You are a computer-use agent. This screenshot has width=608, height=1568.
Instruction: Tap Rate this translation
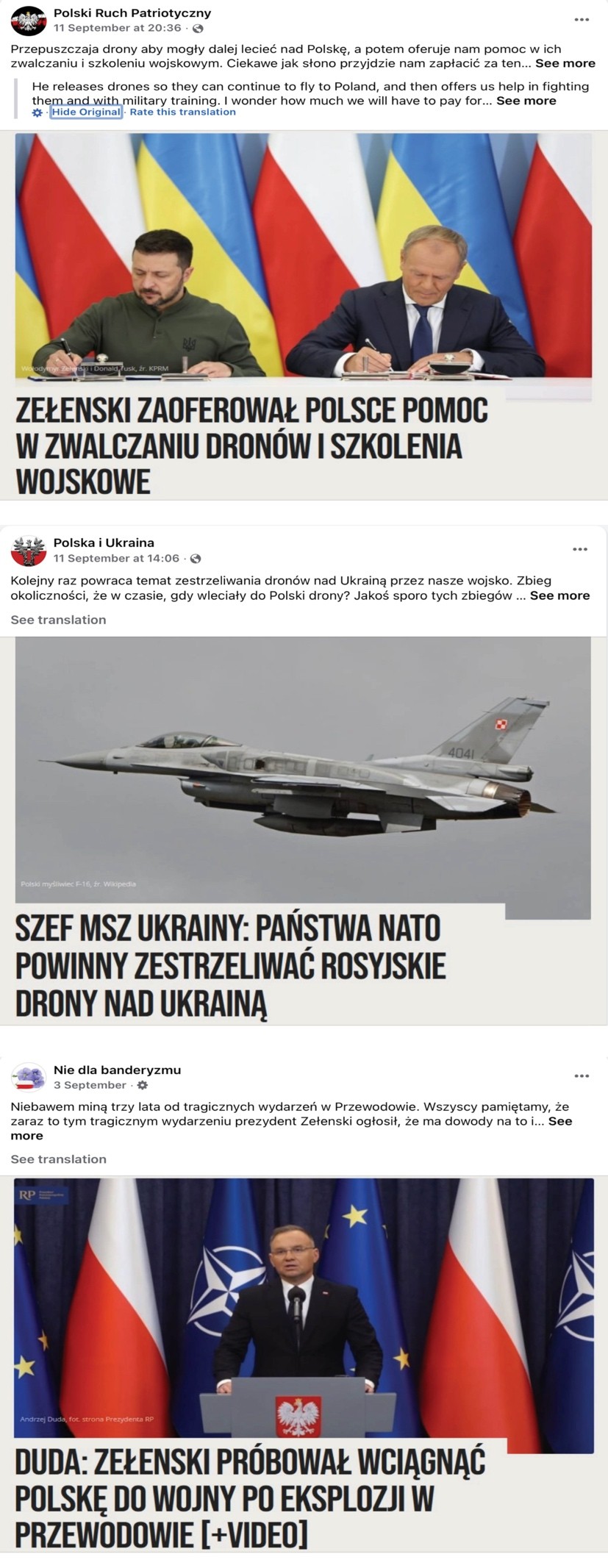point(182,112)
